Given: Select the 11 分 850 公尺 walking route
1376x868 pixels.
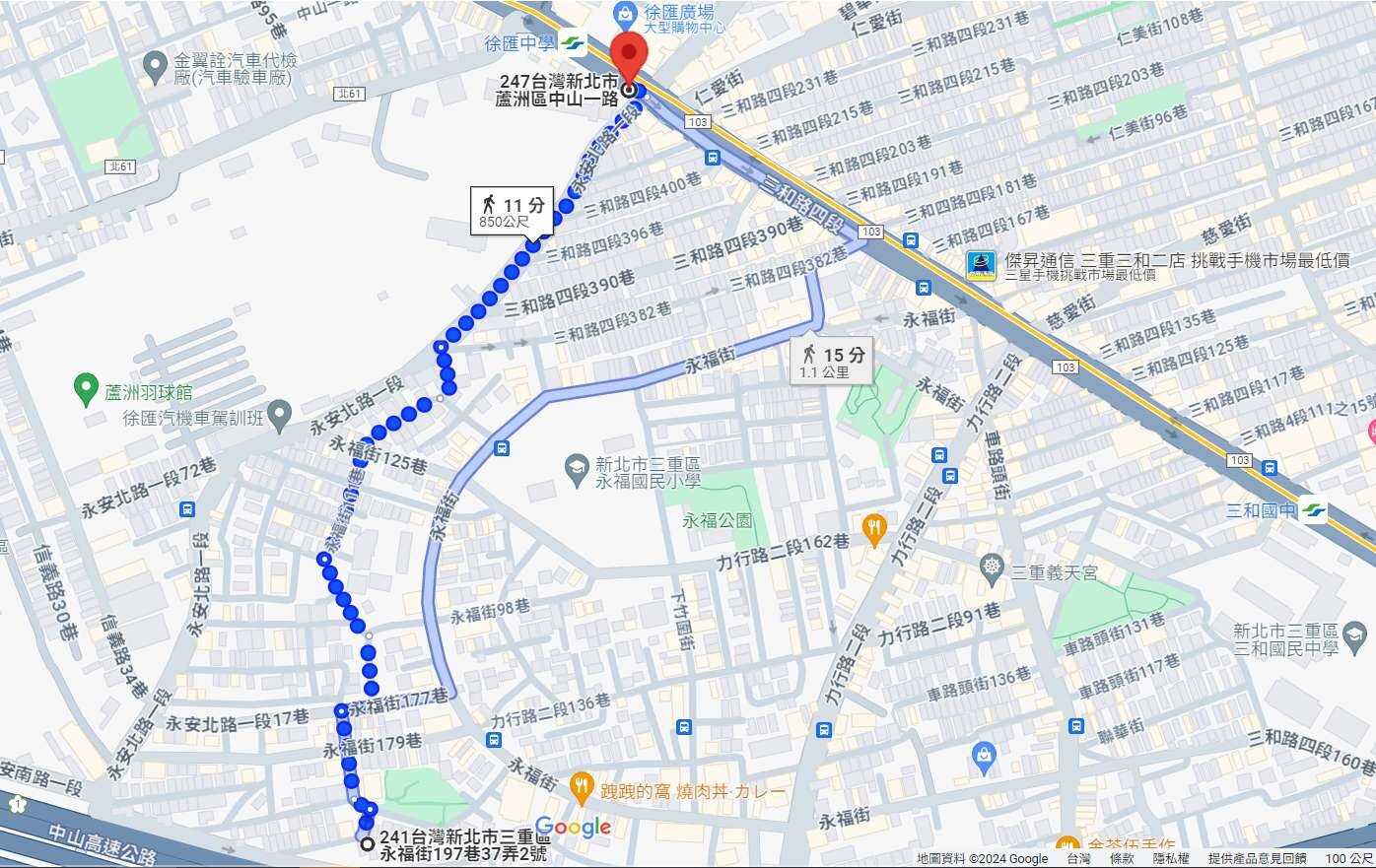Looking at the screenshot, I should [512, 211].
